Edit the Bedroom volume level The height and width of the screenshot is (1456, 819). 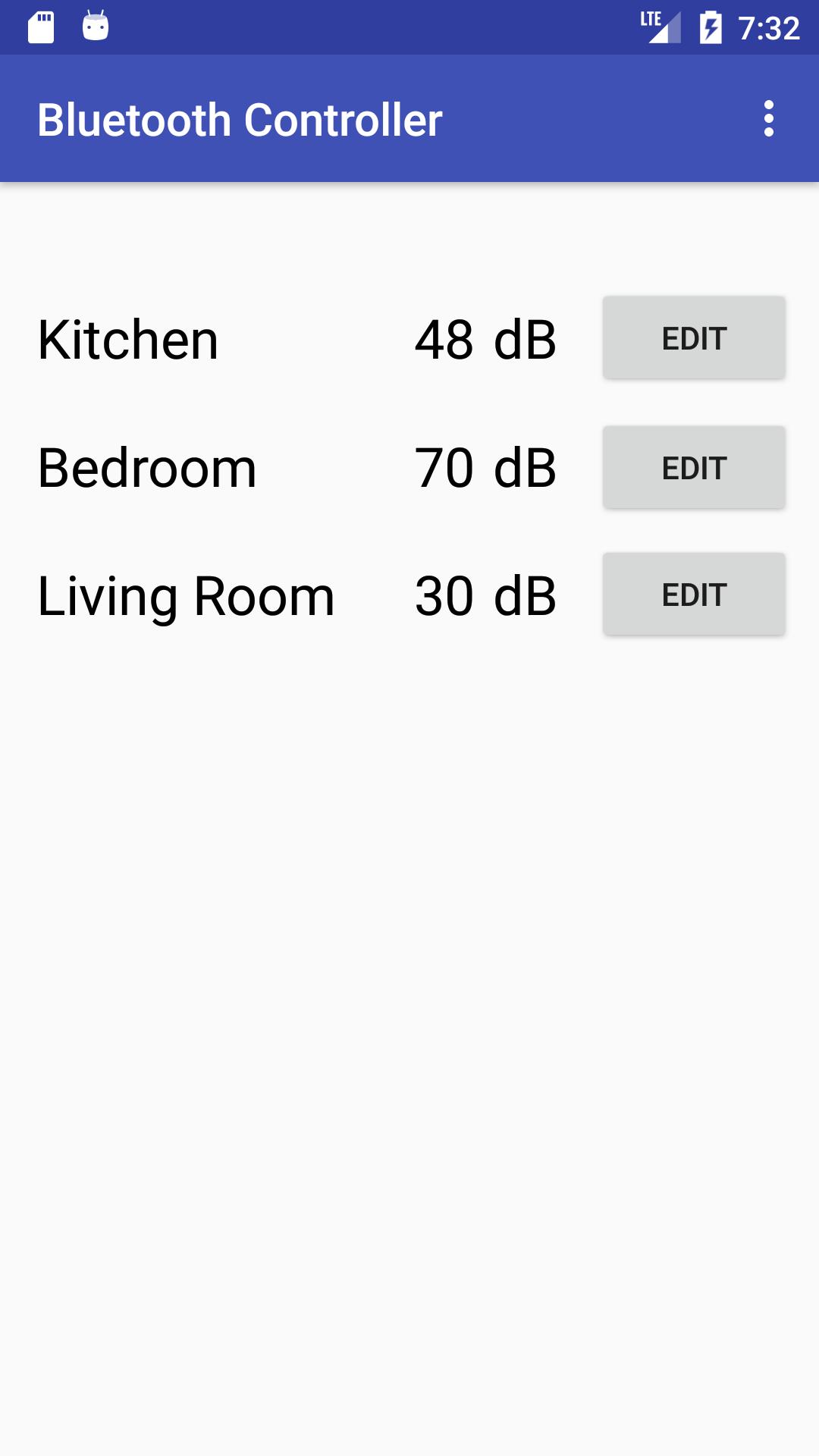click(x=694, y=468)
